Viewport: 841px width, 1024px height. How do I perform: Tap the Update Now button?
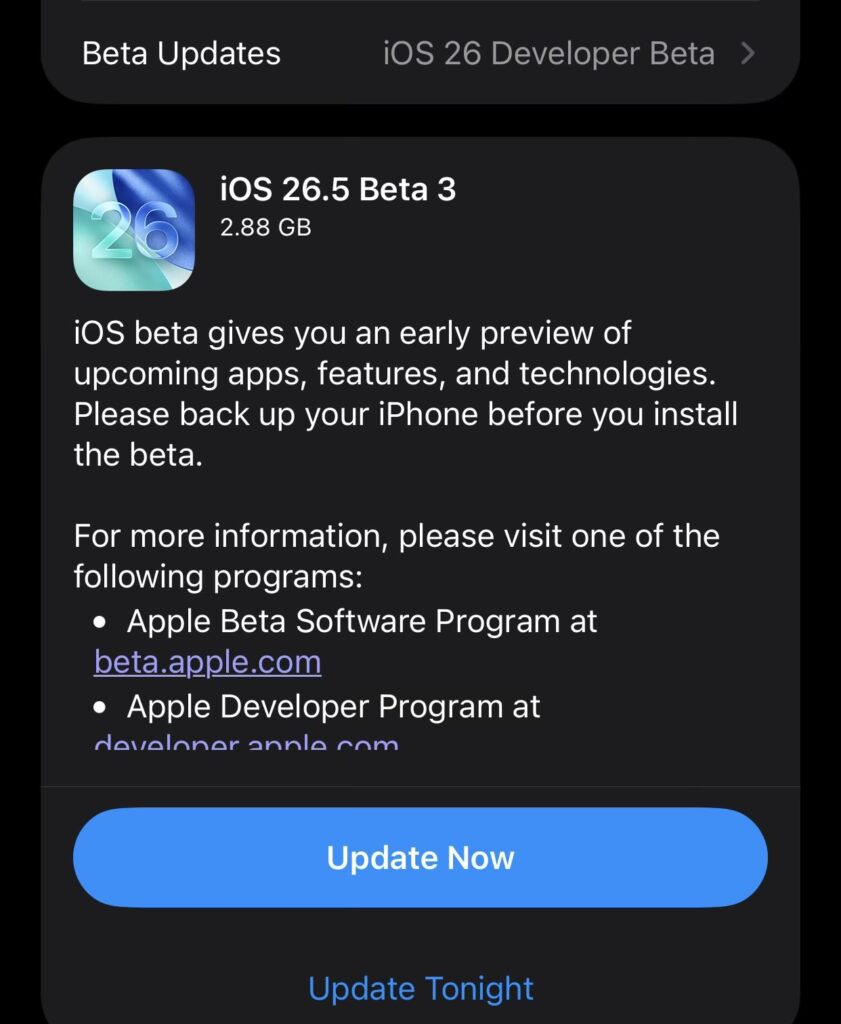420,858
